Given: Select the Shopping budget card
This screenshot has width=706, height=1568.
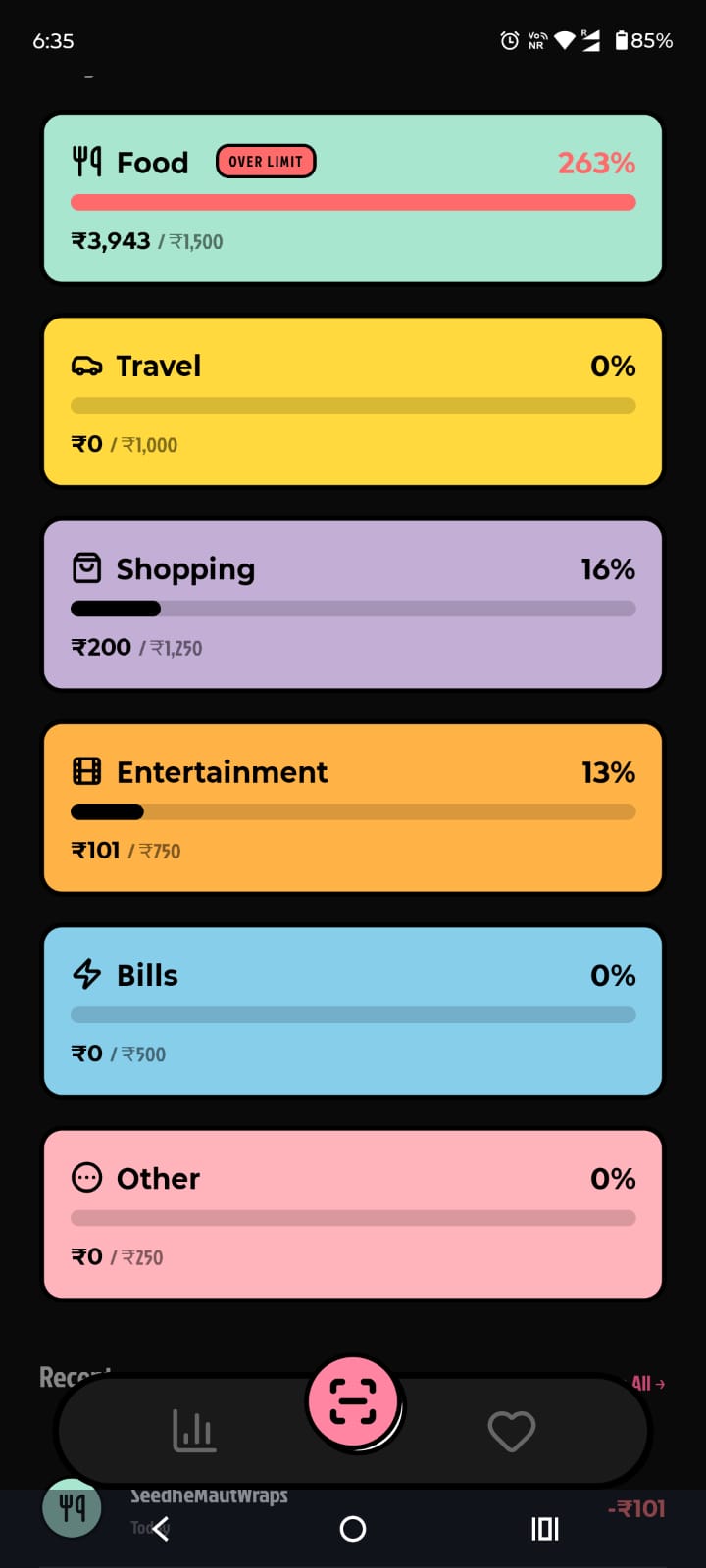Looking at the screenshot, I should click(x=353, y=605).
